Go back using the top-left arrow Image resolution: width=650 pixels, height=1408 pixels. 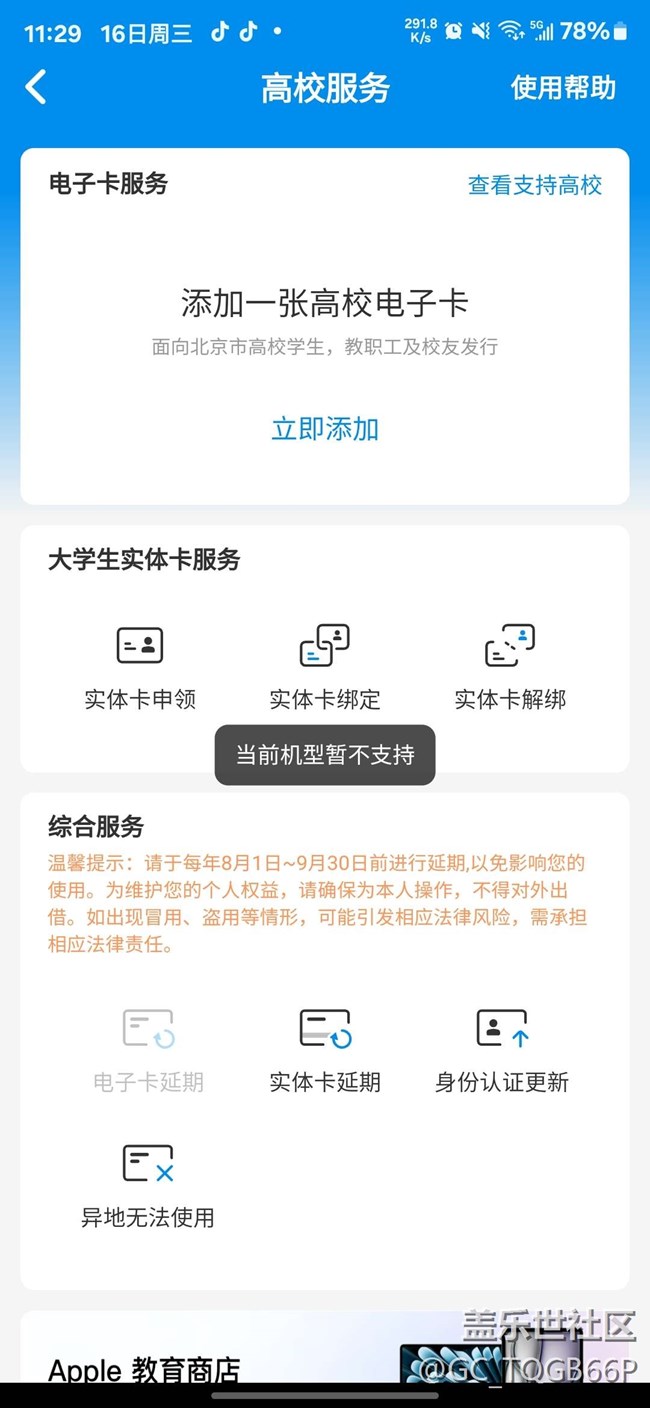pos(36,87)
